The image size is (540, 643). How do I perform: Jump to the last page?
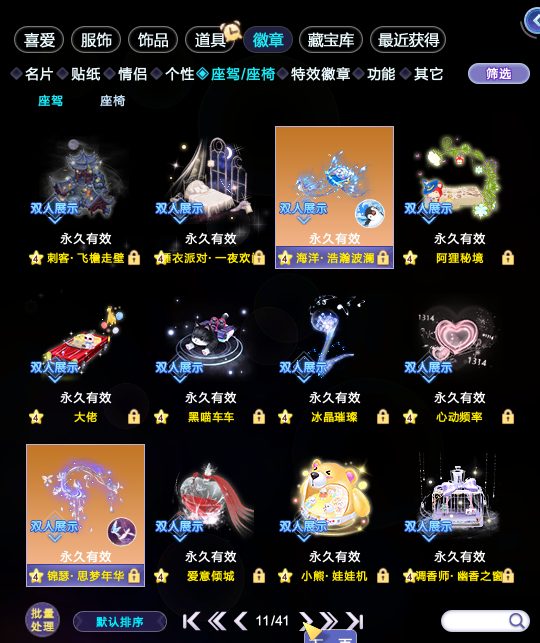[355, 621]
